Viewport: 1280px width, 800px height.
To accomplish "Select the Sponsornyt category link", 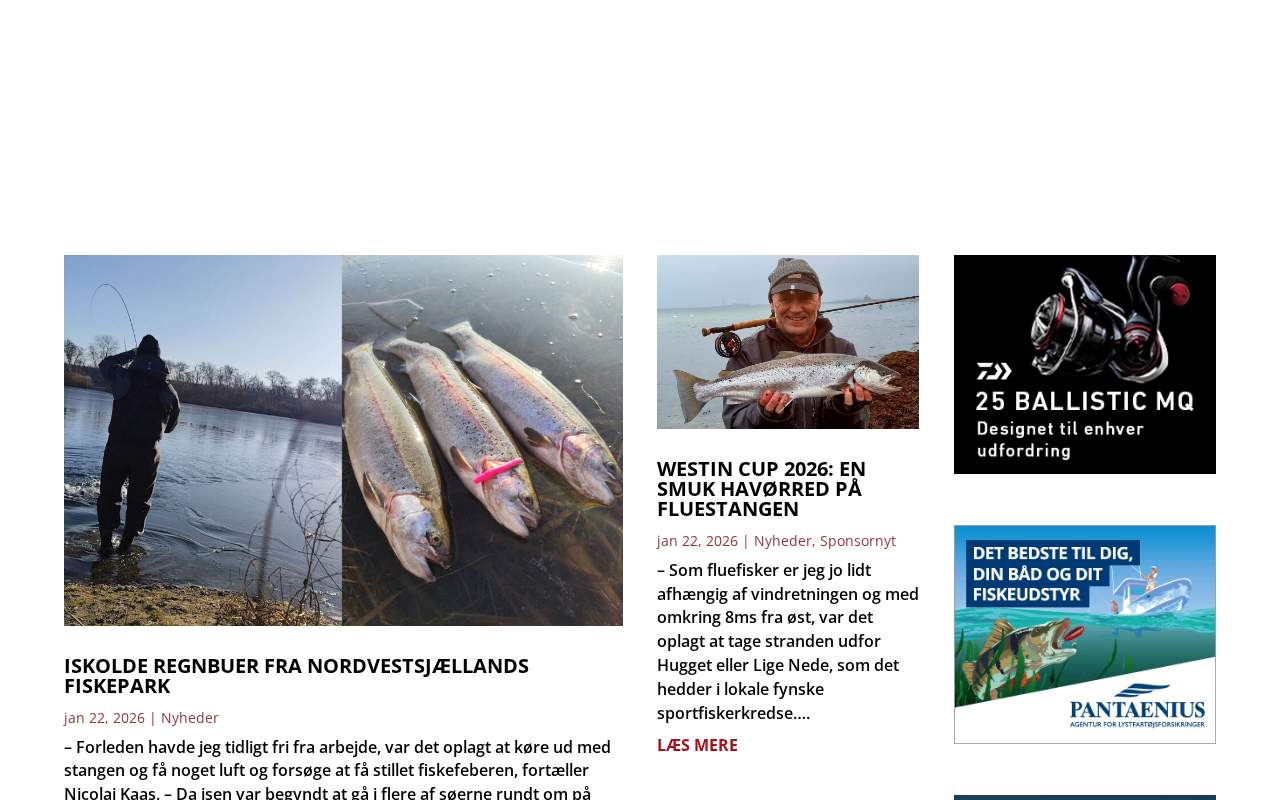I will [857, 541].
